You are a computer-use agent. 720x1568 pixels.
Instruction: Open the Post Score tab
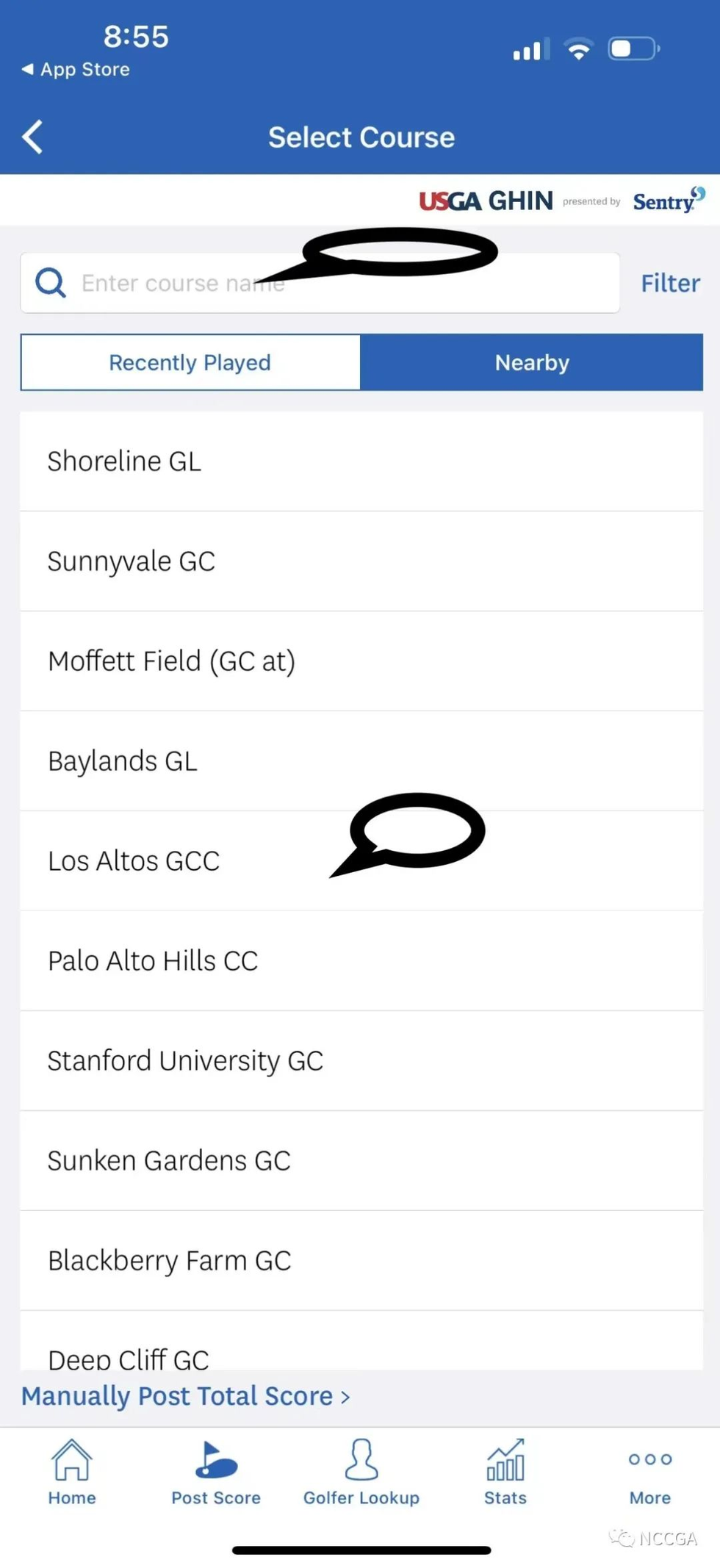pyautogui.click(x=216, y=1472)
